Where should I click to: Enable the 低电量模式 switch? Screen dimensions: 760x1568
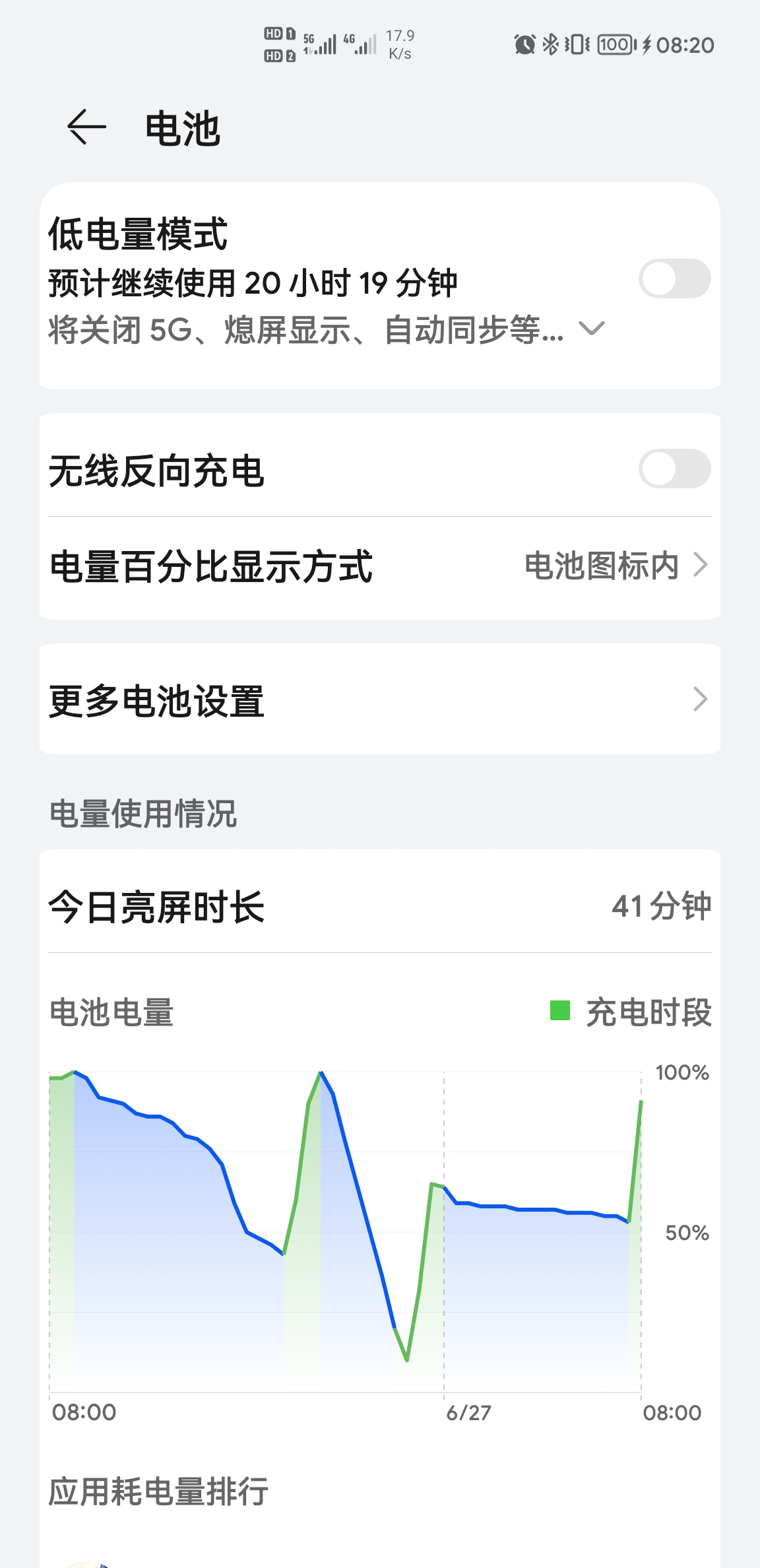674,278
